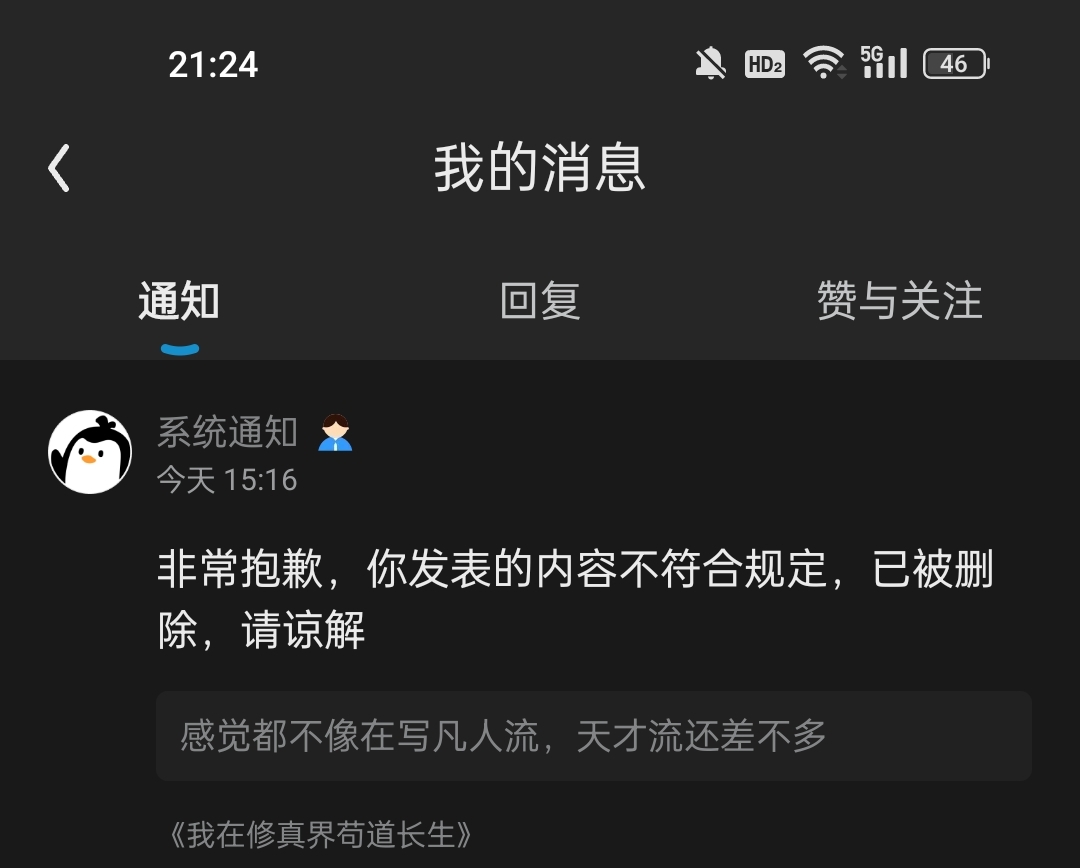Tap the 系统通知 penguin avatar
This screenshot has height=868, width=1080.
[x=90, y=452]
